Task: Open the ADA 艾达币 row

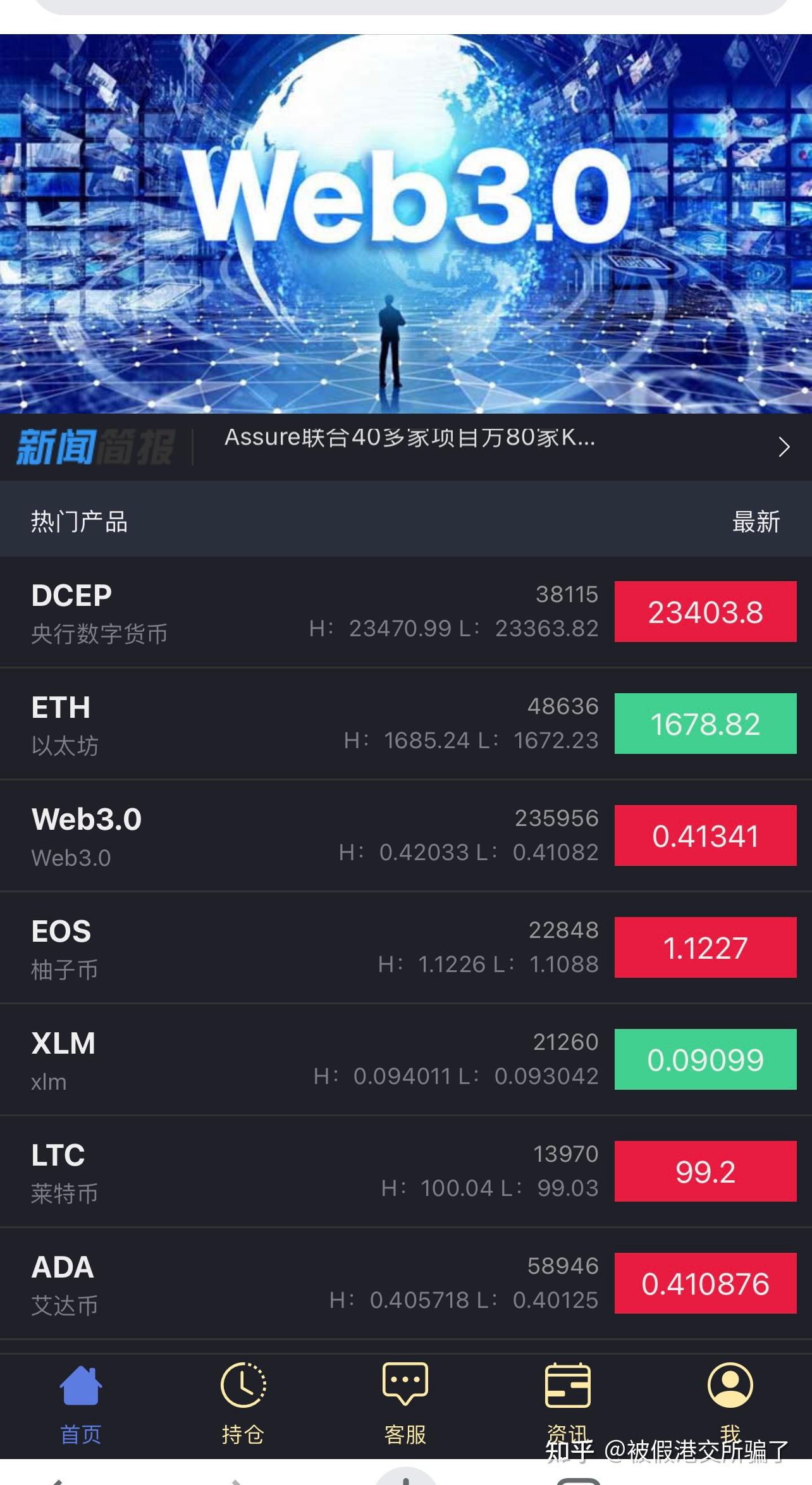Action: pos(406,1284)
